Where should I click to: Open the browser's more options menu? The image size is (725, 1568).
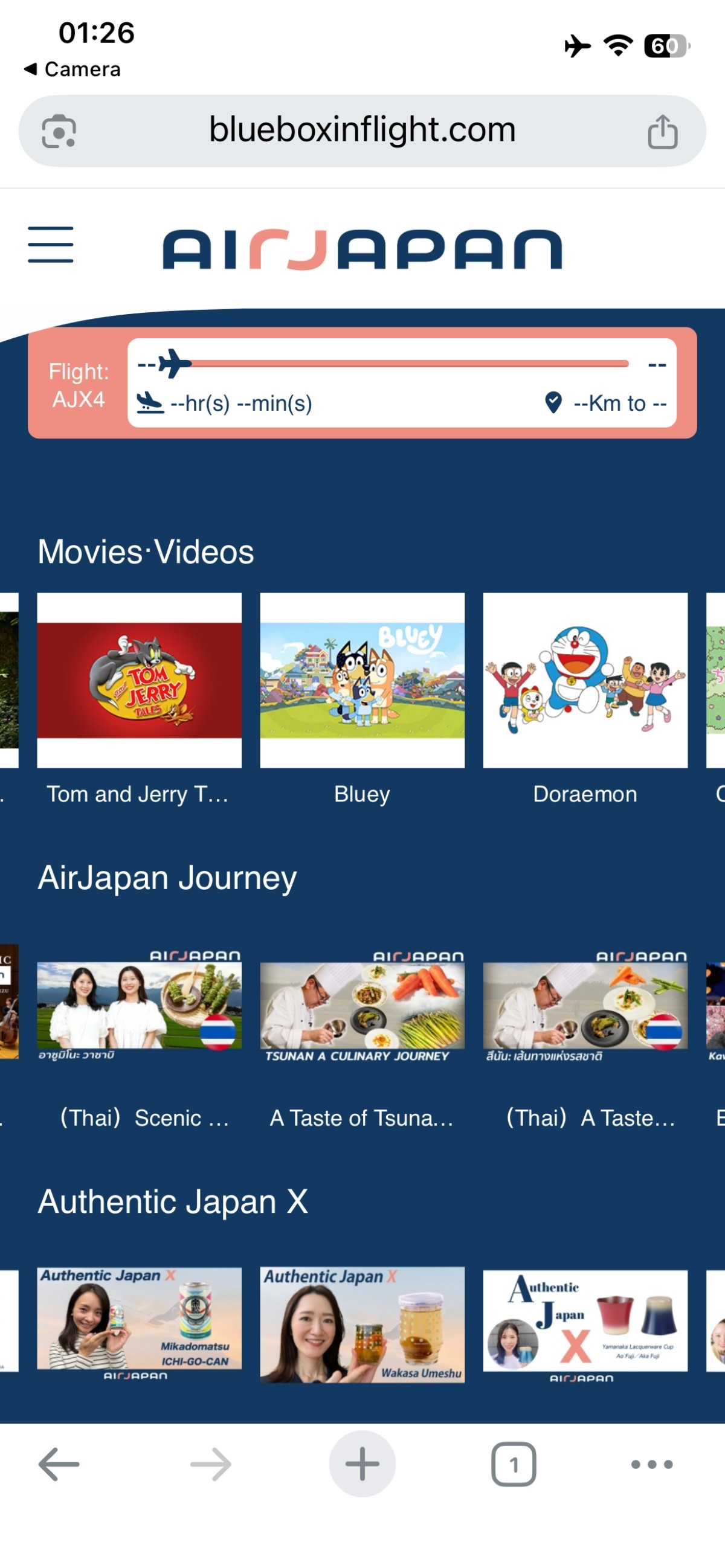(651, 1464)
